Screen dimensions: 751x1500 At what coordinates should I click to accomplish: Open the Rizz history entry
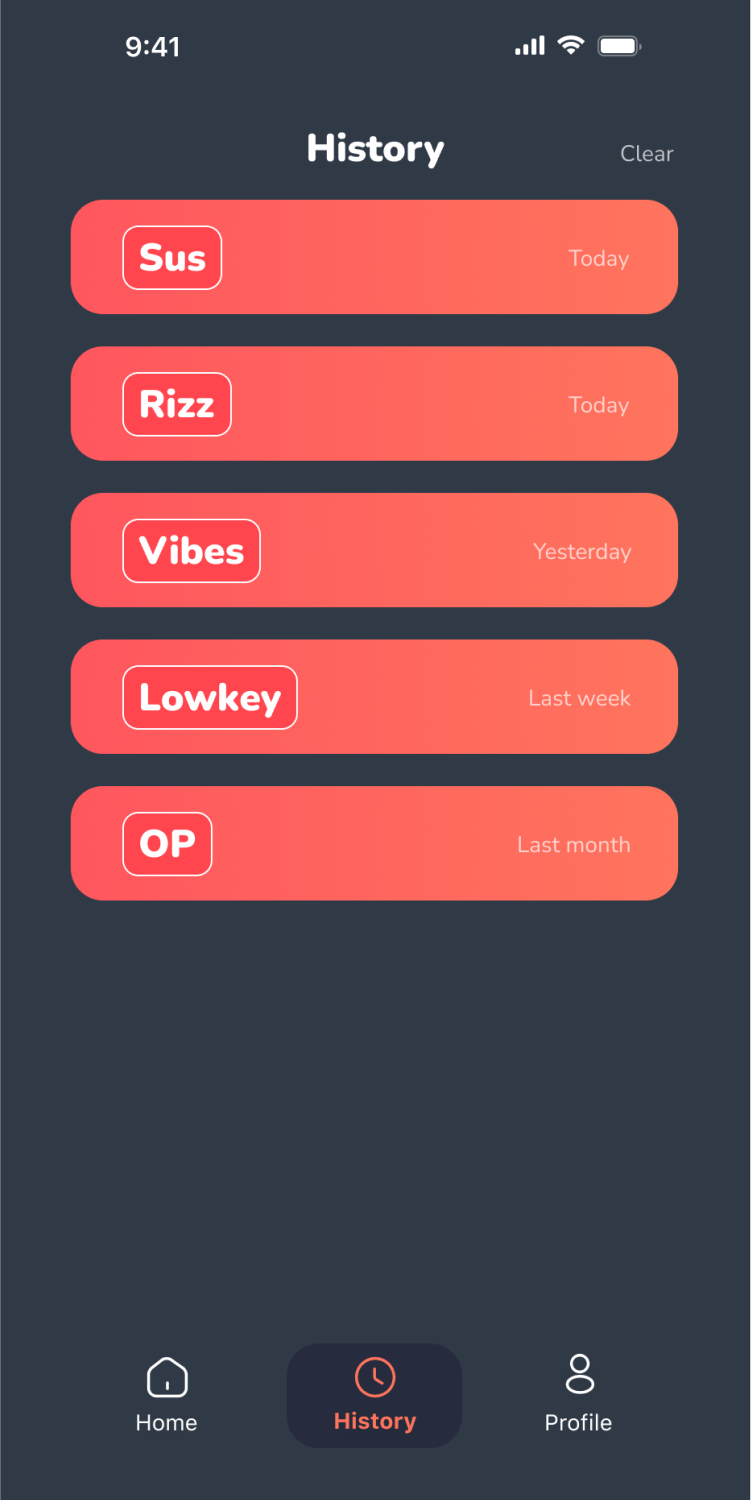pyautogui.click(x=374, y=404)
